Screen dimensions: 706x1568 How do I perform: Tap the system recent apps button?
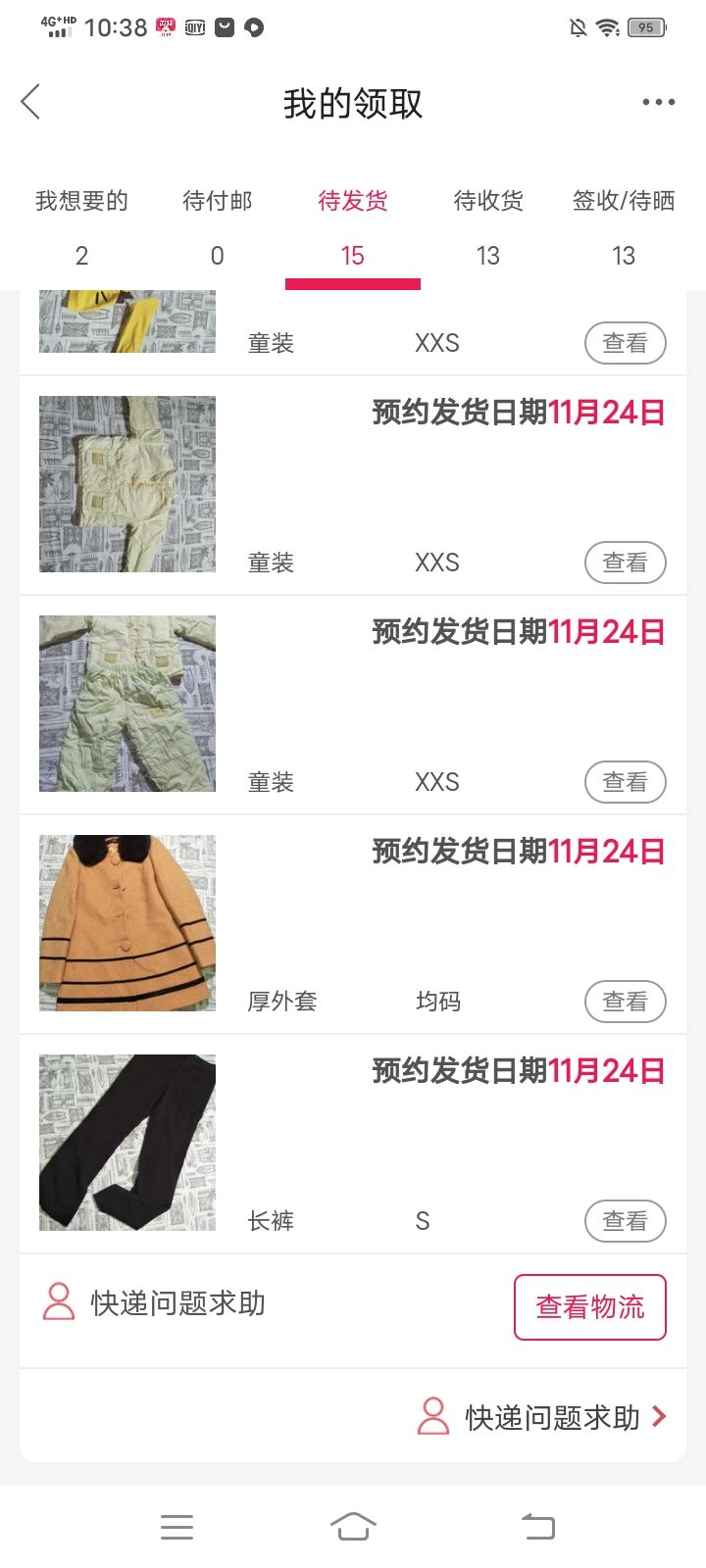pos(176,1527)
